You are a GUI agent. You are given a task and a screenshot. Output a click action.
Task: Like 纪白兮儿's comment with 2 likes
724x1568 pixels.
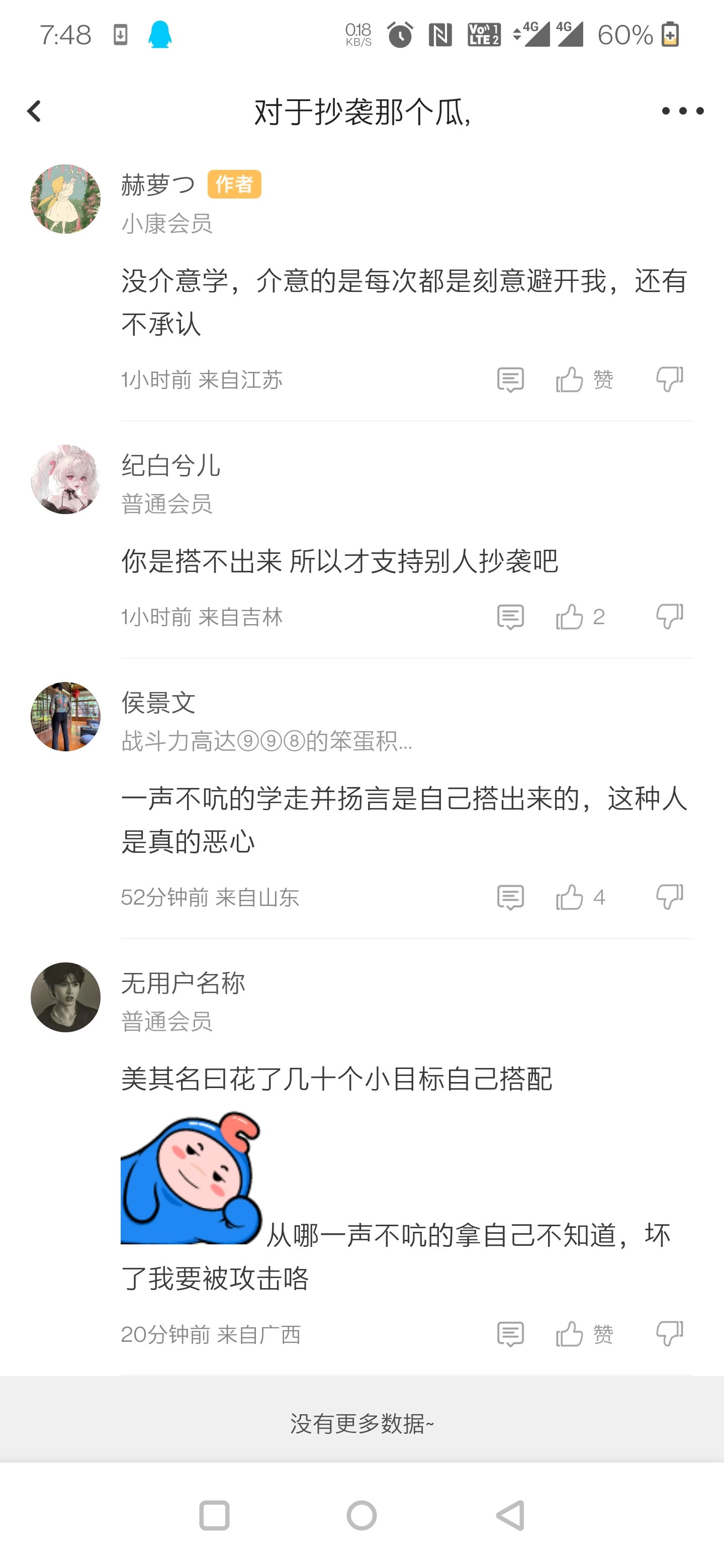pos(580,617)
